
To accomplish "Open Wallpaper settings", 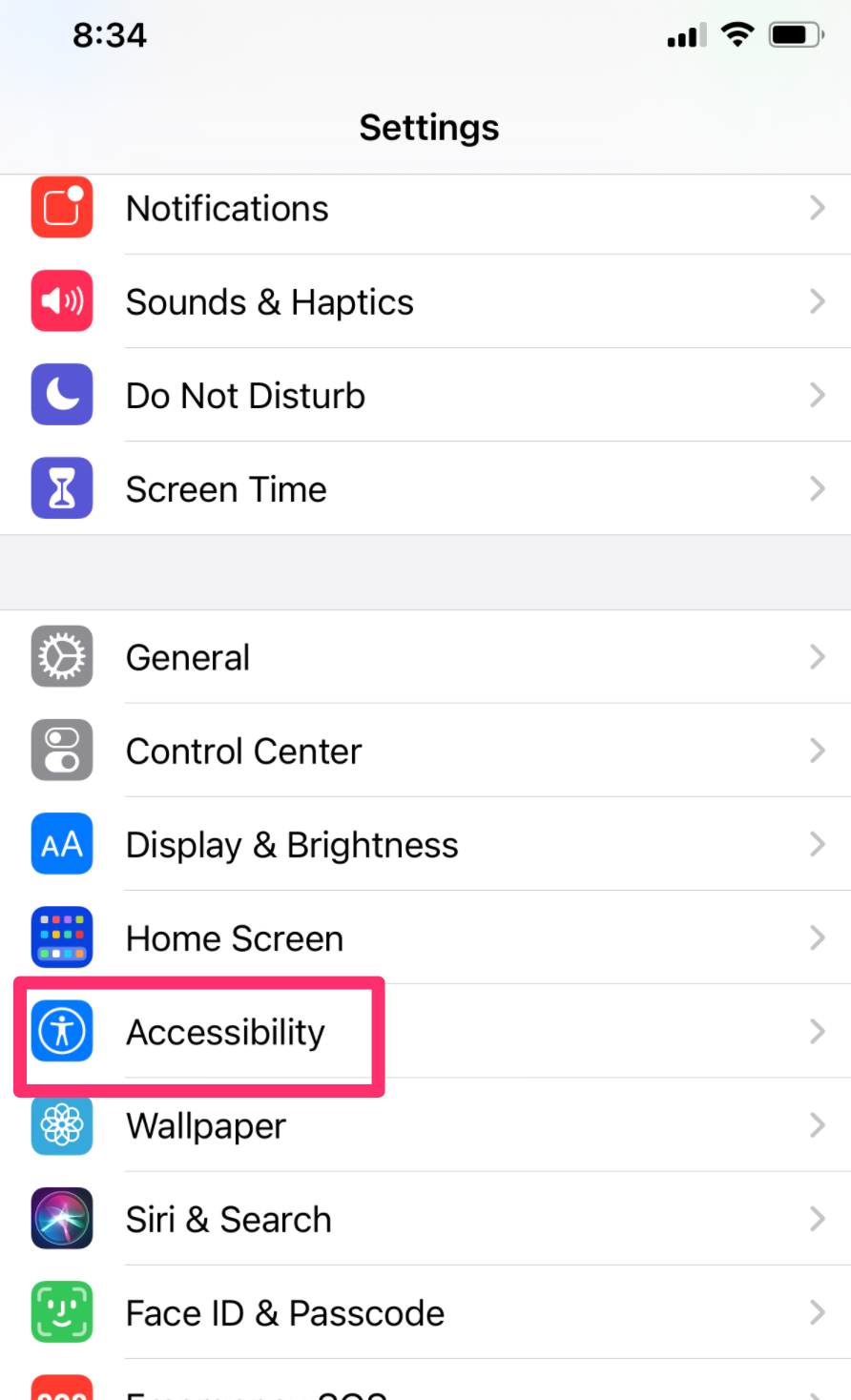I will click(x=425, y=1124).
